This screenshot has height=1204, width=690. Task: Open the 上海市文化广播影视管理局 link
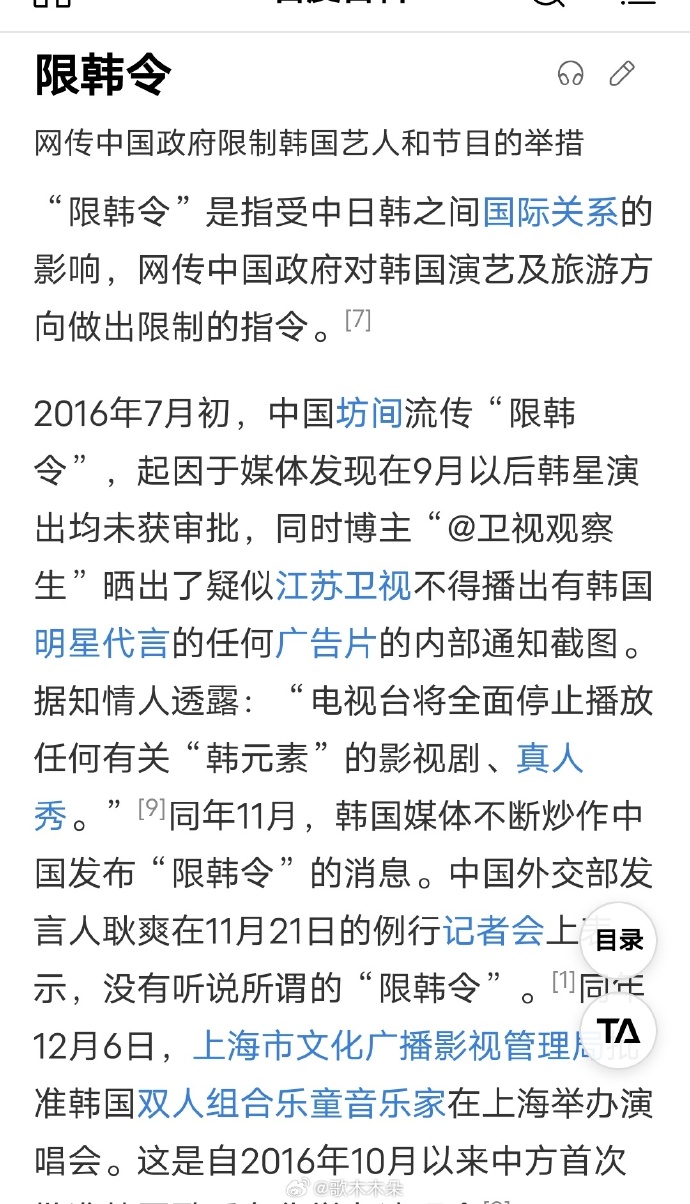(x=413, y=1047)
